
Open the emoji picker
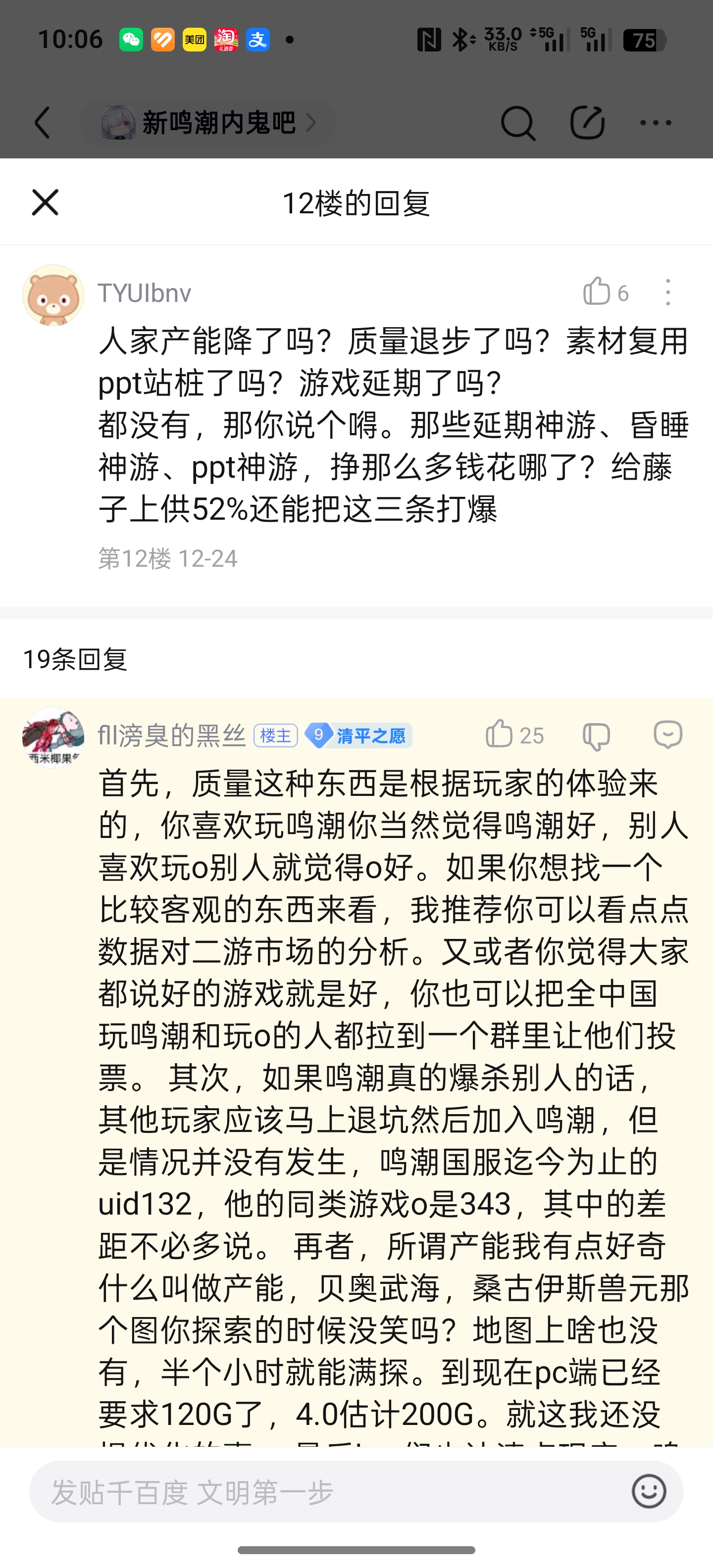[649, 1492]
